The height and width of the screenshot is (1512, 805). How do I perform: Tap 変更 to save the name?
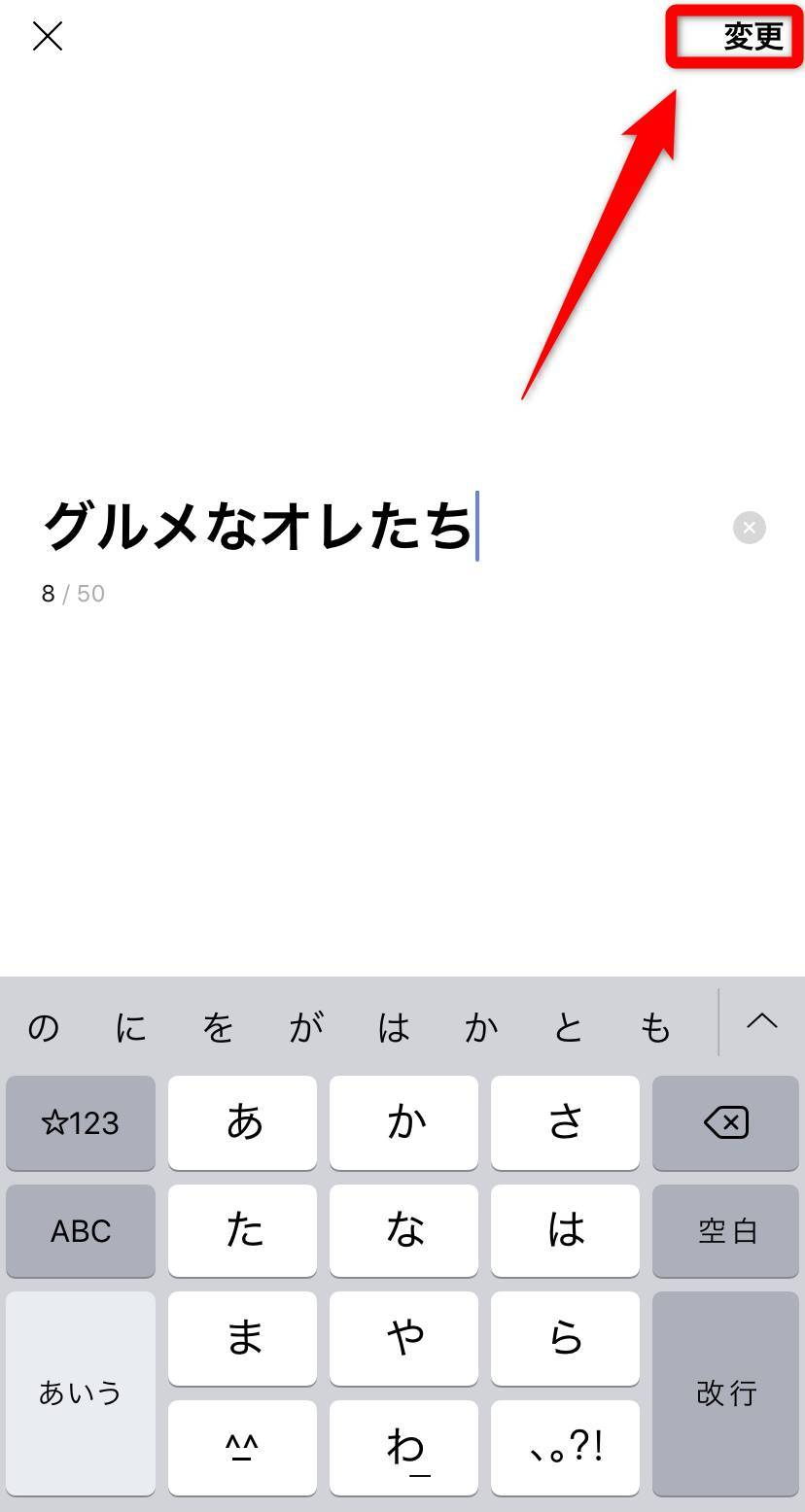752,37
